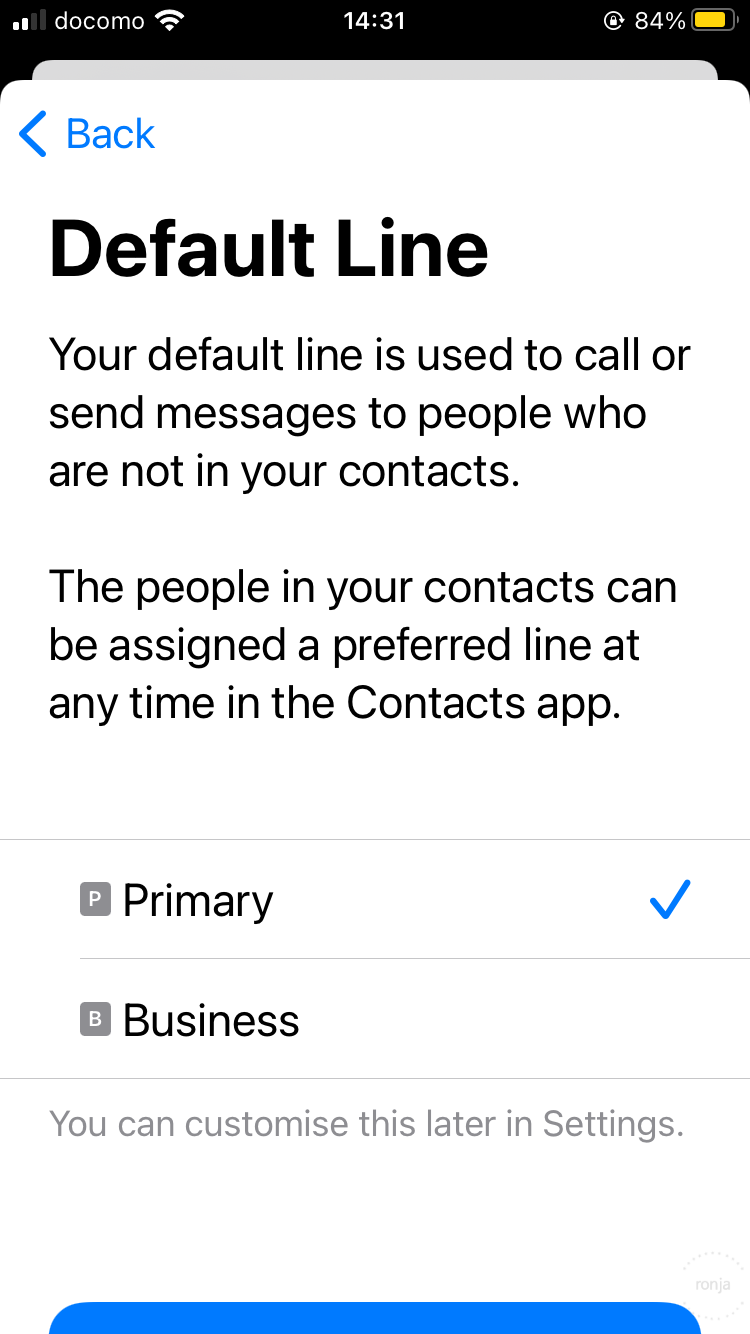
Task: Go back to the previous setup step
Action: [87, 134]
